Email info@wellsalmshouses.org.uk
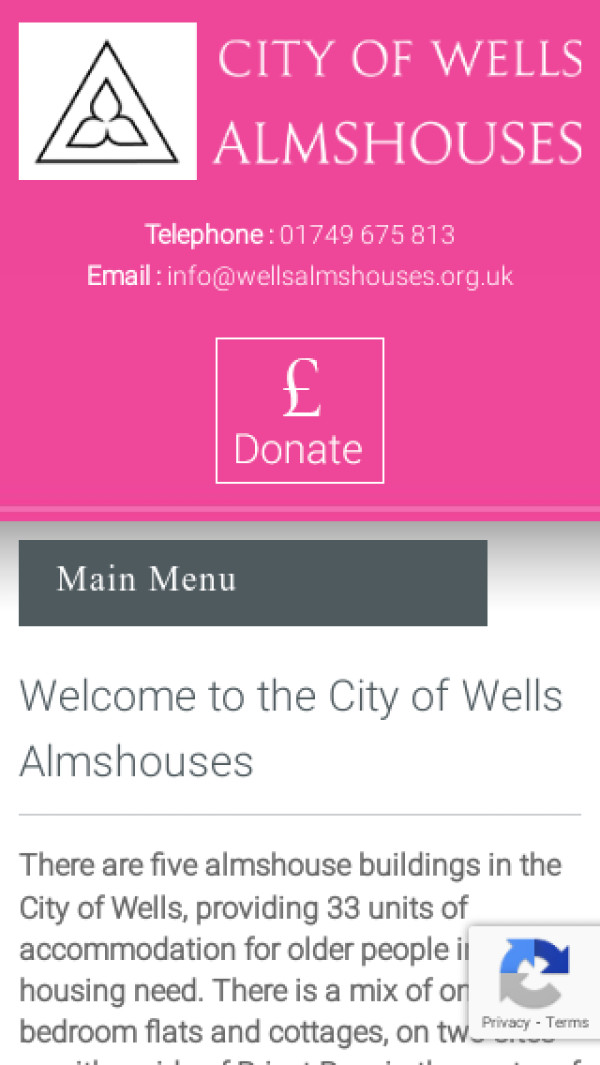The height and width of the screenshot is (1065, 600). pyautogui.click(x=340, y=276)
